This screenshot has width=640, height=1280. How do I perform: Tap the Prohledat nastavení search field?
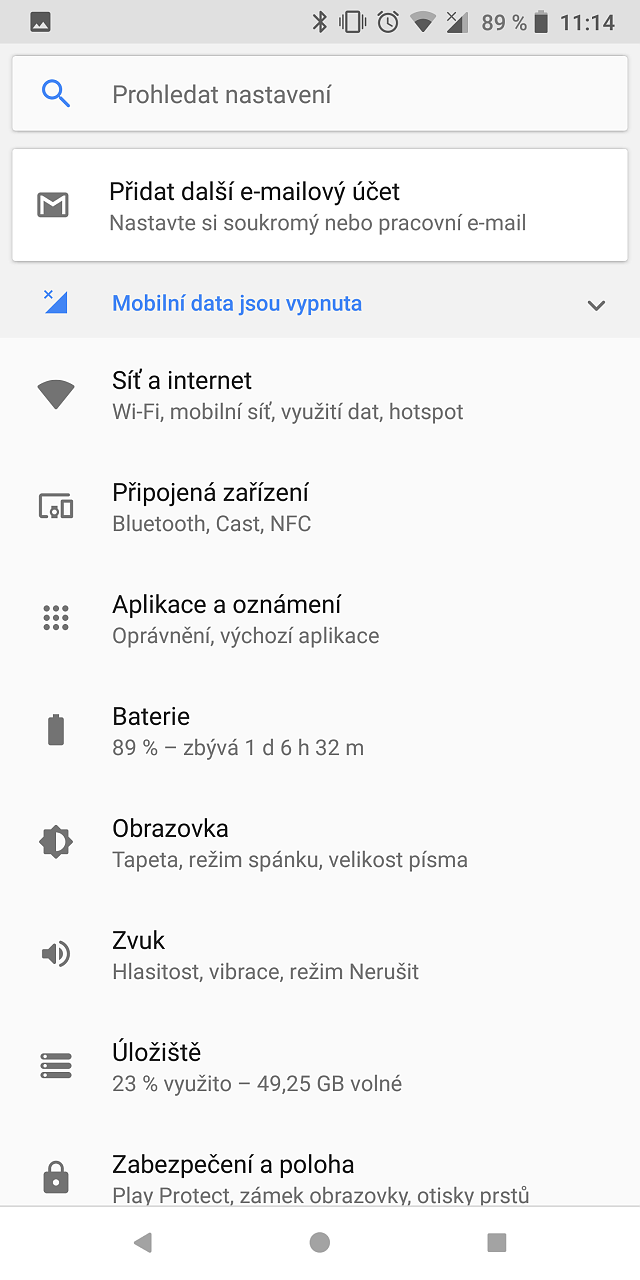pos(320,94)
